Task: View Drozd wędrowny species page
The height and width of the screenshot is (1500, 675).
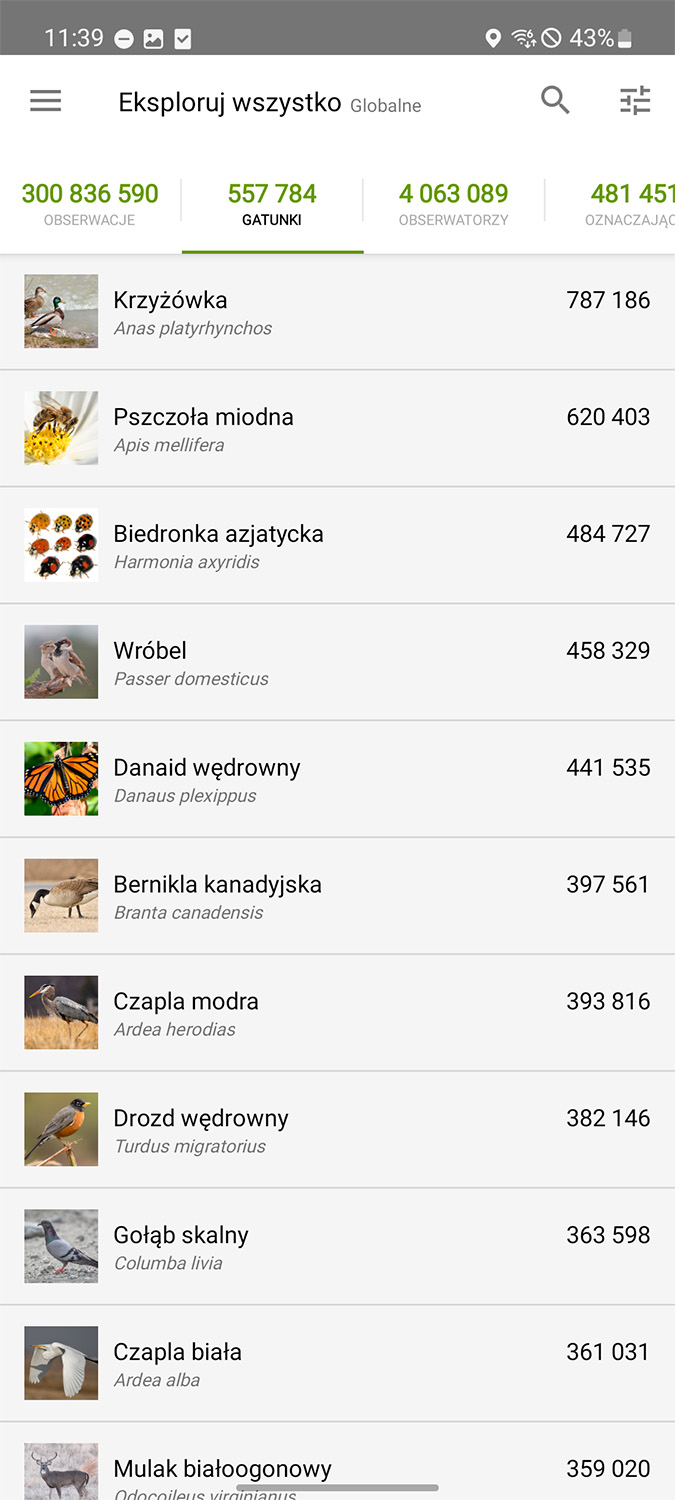Action: [337, 1131]
